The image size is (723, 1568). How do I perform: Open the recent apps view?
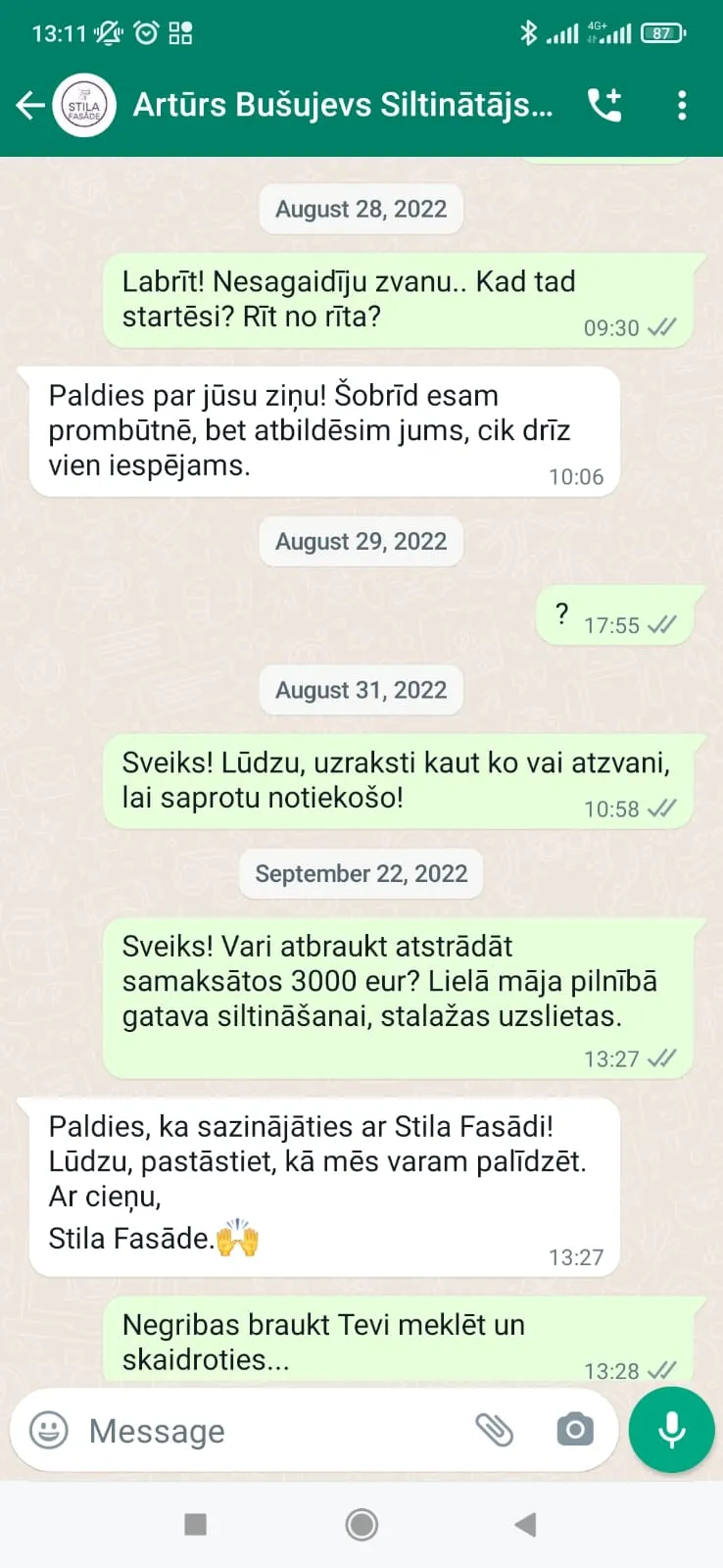(x=196, y=1524)
